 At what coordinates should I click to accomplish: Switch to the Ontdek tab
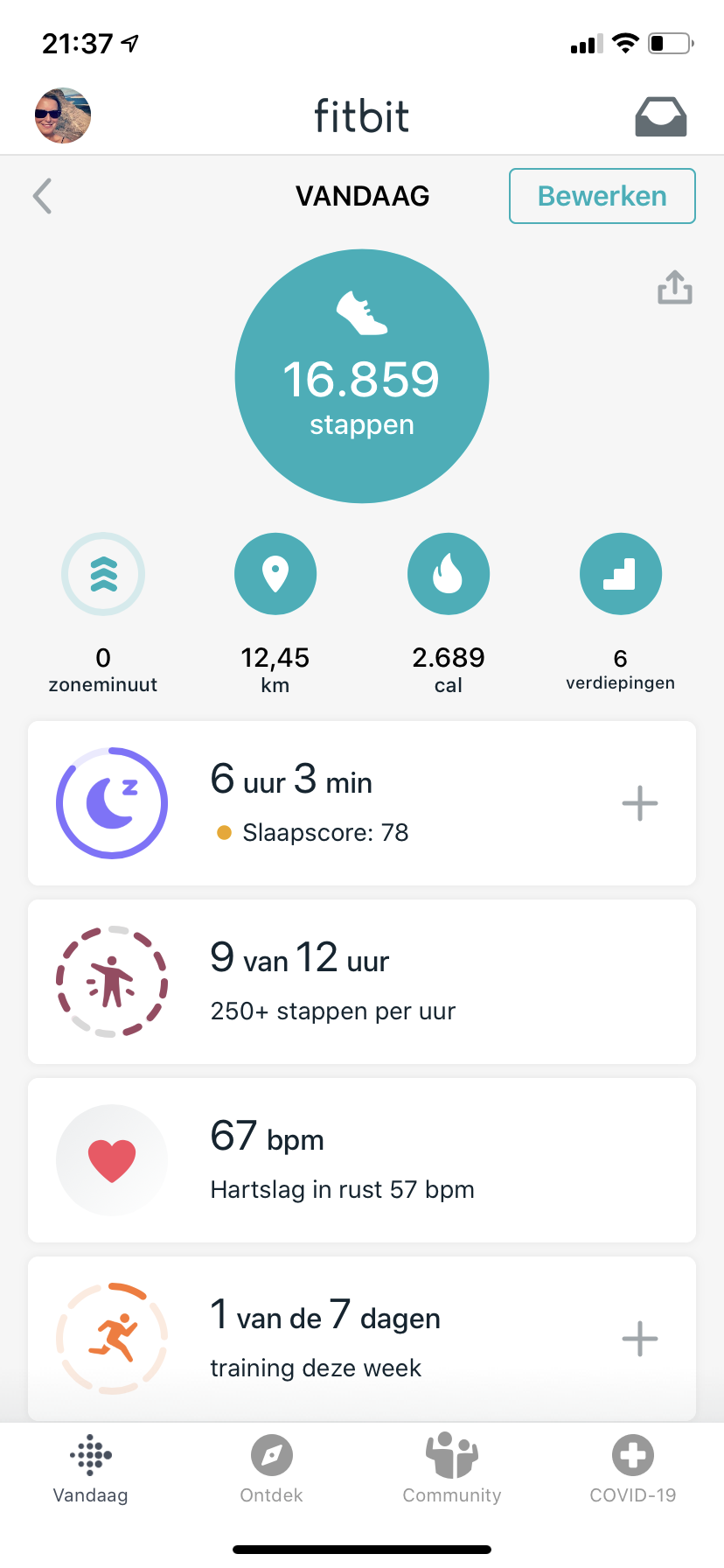(x=271, y=1468)
